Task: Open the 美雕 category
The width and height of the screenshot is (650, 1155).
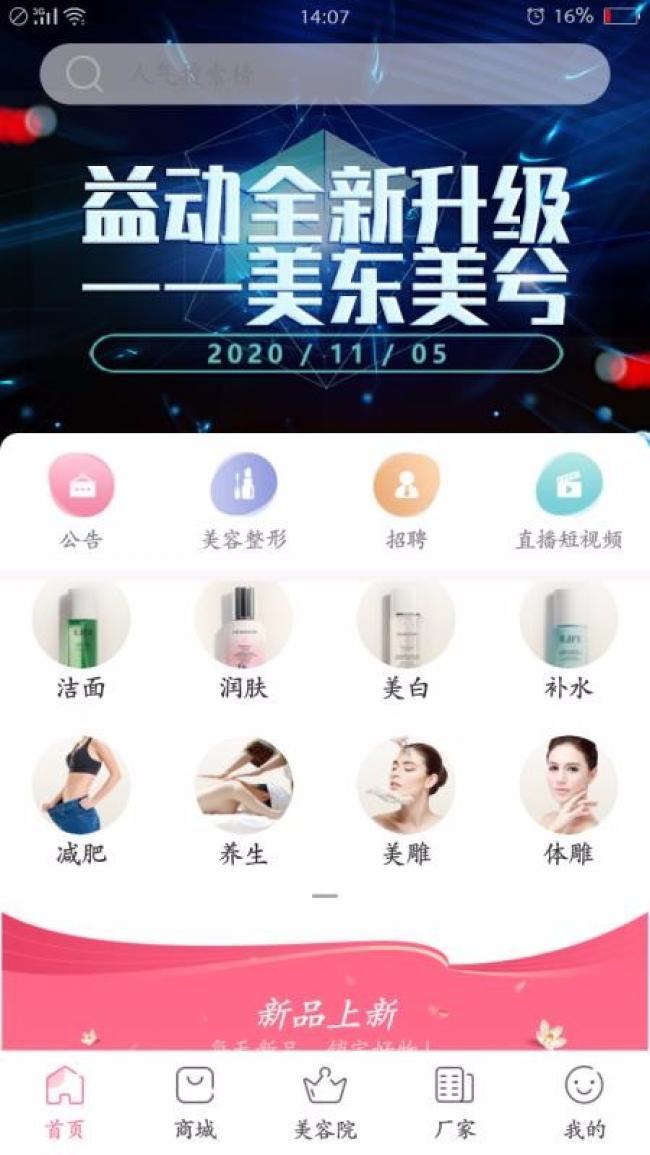Action: [406, 801]
